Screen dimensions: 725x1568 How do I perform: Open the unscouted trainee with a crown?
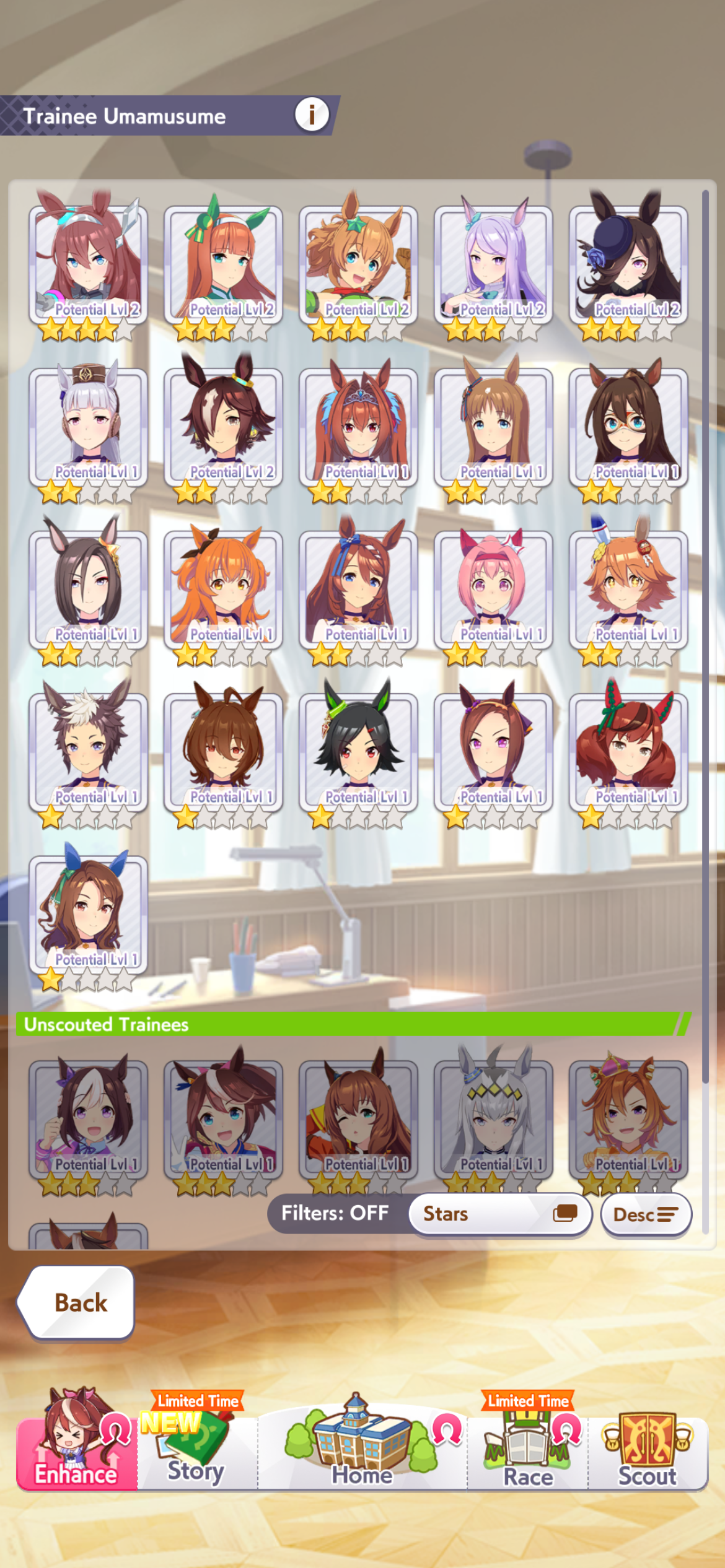point(628,1120)
